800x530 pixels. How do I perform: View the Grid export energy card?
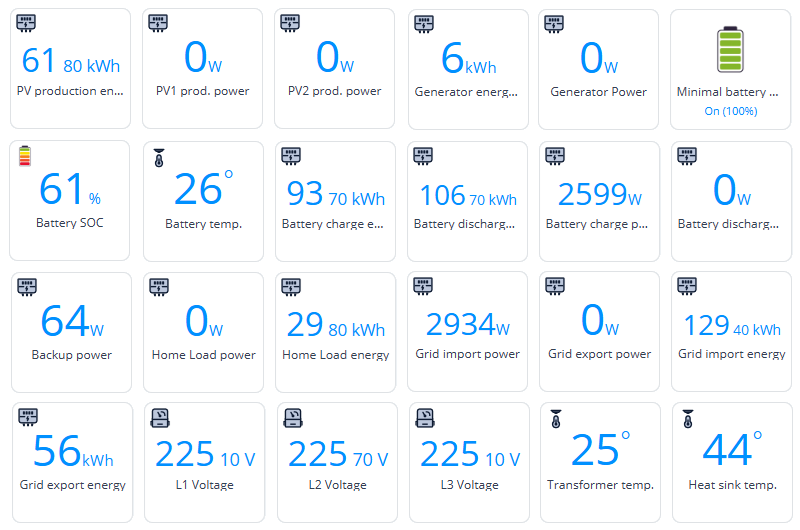click(x=70, y=462)
